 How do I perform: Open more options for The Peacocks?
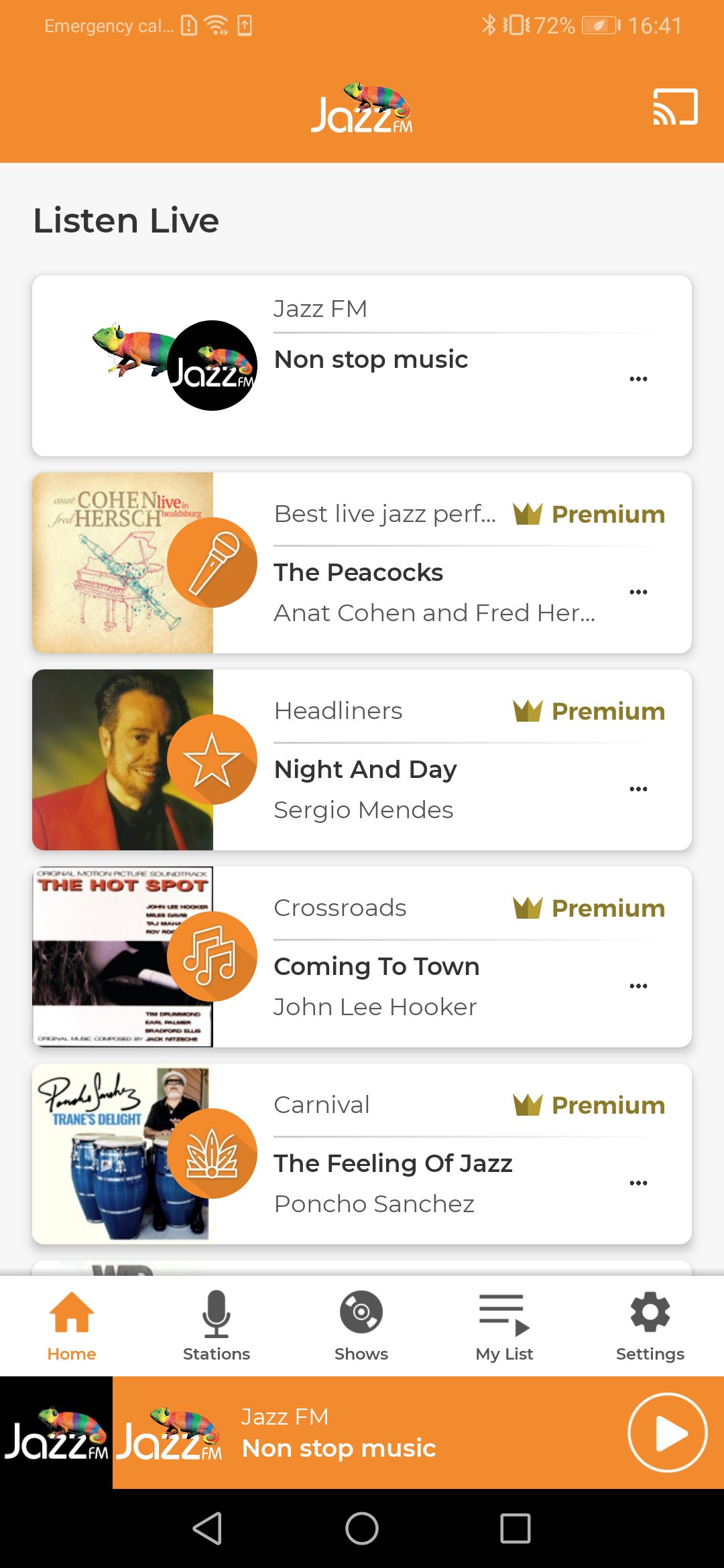638,592
